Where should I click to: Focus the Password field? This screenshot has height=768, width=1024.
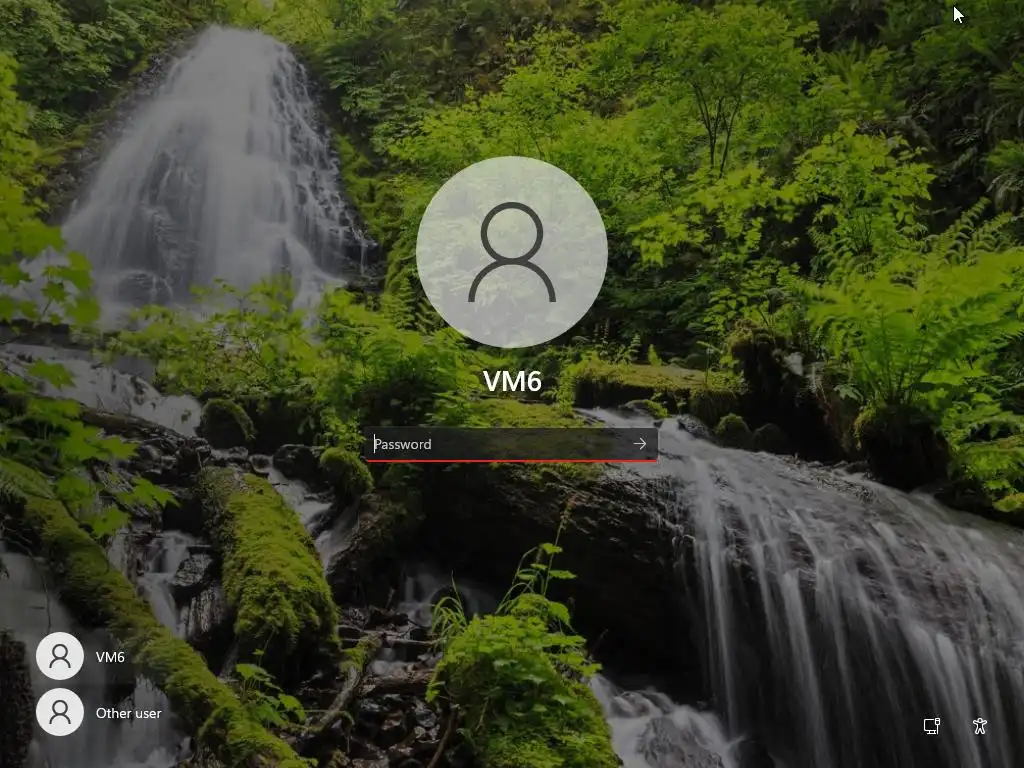pyautogui.click(x=497, y=444)
